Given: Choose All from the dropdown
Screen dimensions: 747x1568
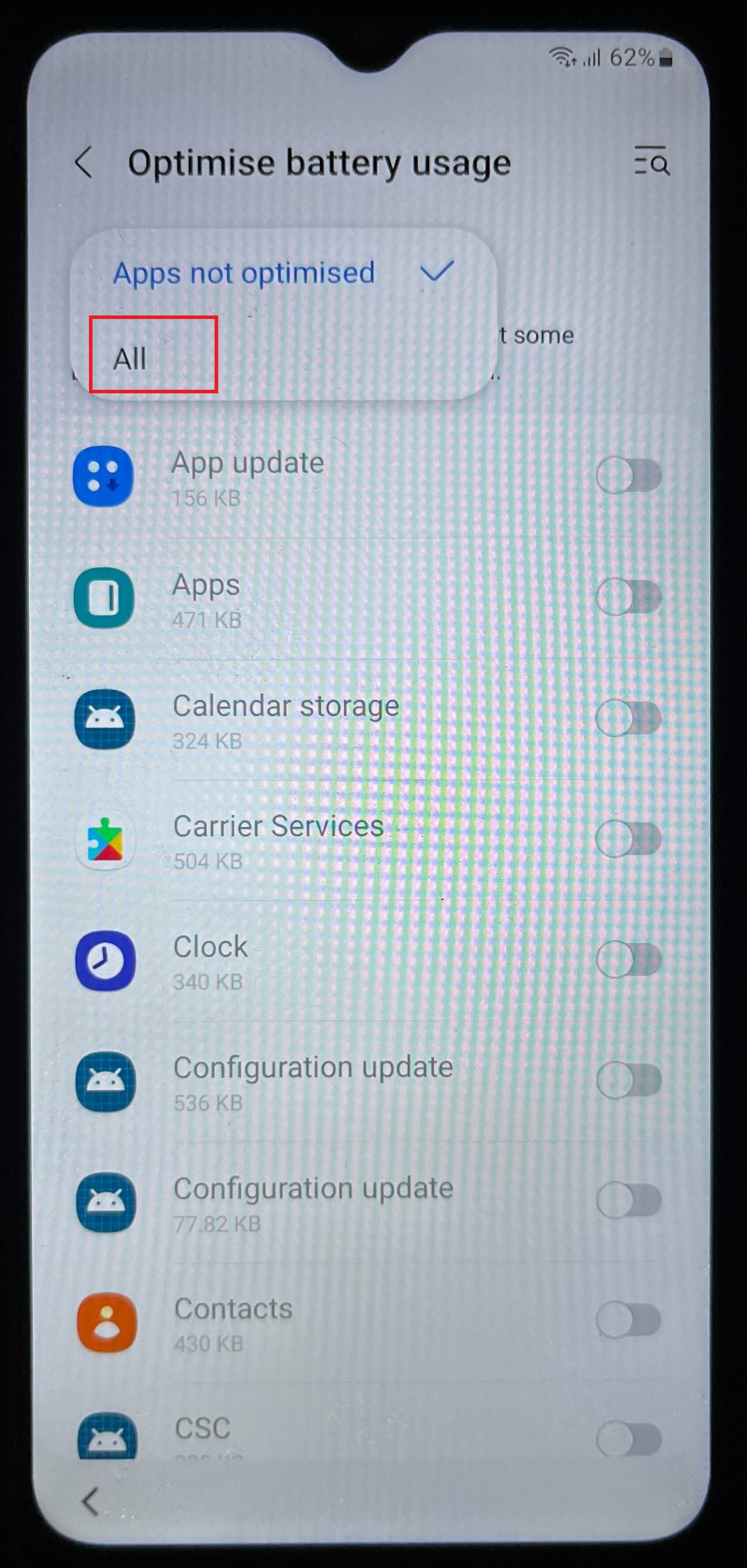Looking at the screenshot, I should pos(130,358).
